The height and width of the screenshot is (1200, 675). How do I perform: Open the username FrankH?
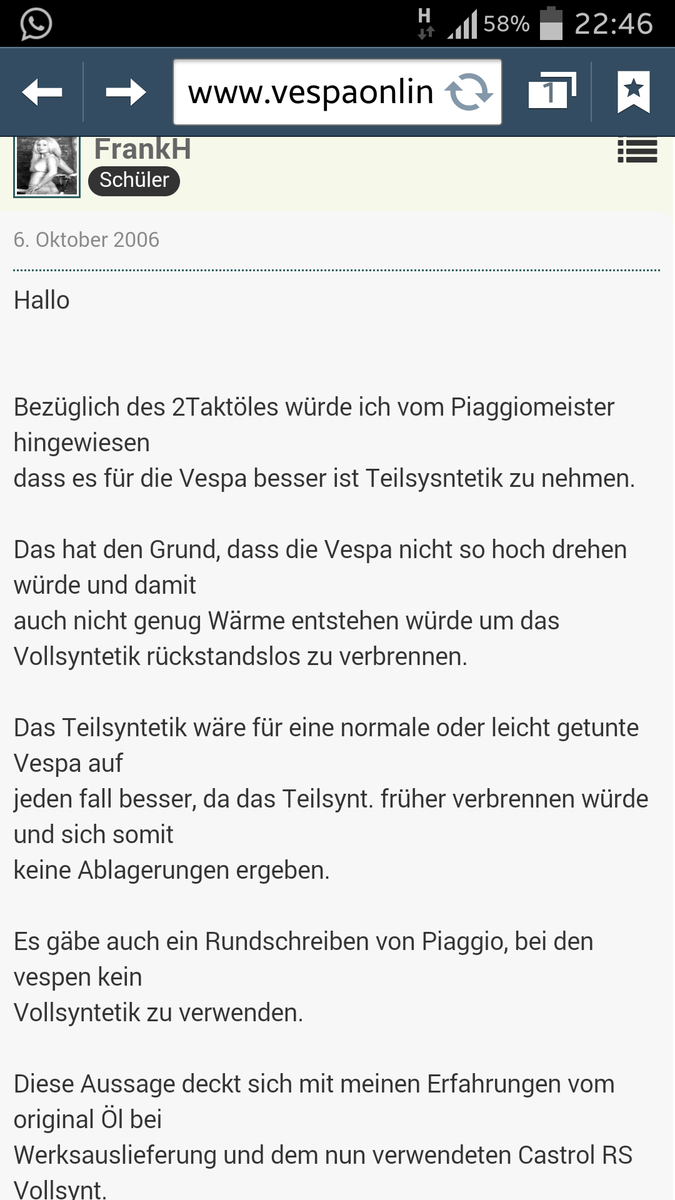142,150
